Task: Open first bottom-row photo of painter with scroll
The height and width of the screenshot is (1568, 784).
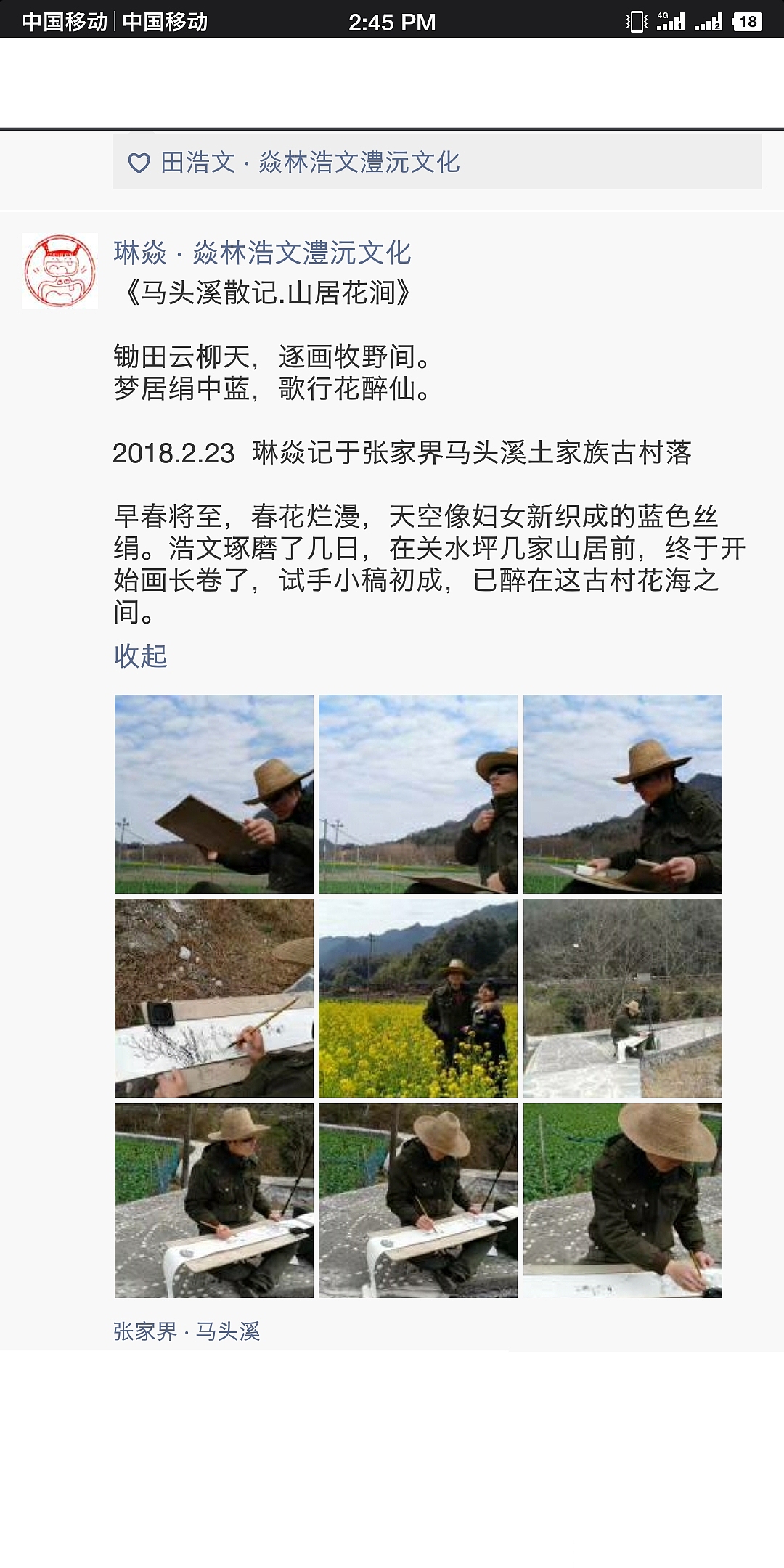Action: 214,1200
